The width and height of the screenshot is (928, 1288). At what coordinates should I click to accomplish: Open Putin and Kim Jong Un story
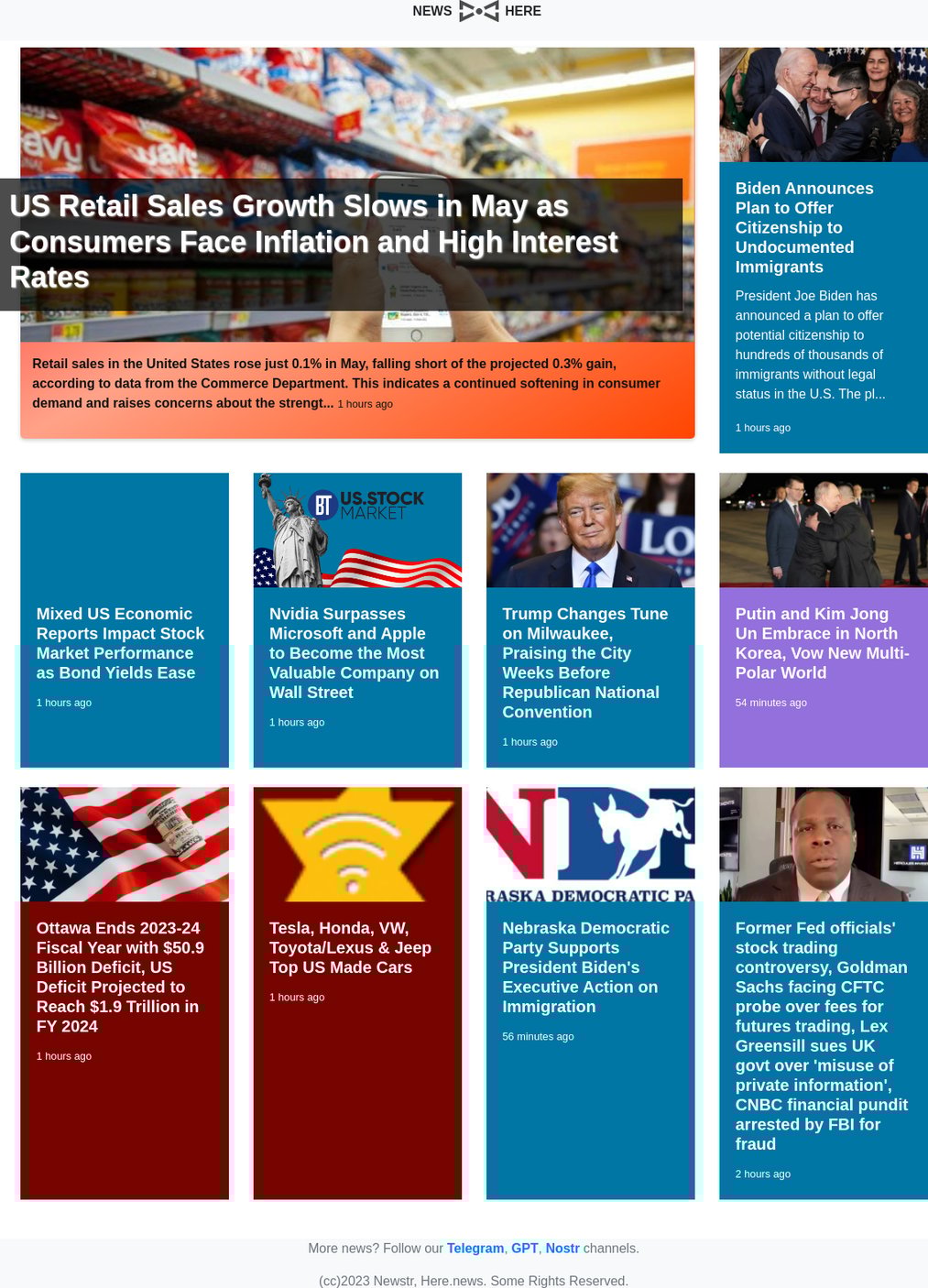tap(821, 643)
